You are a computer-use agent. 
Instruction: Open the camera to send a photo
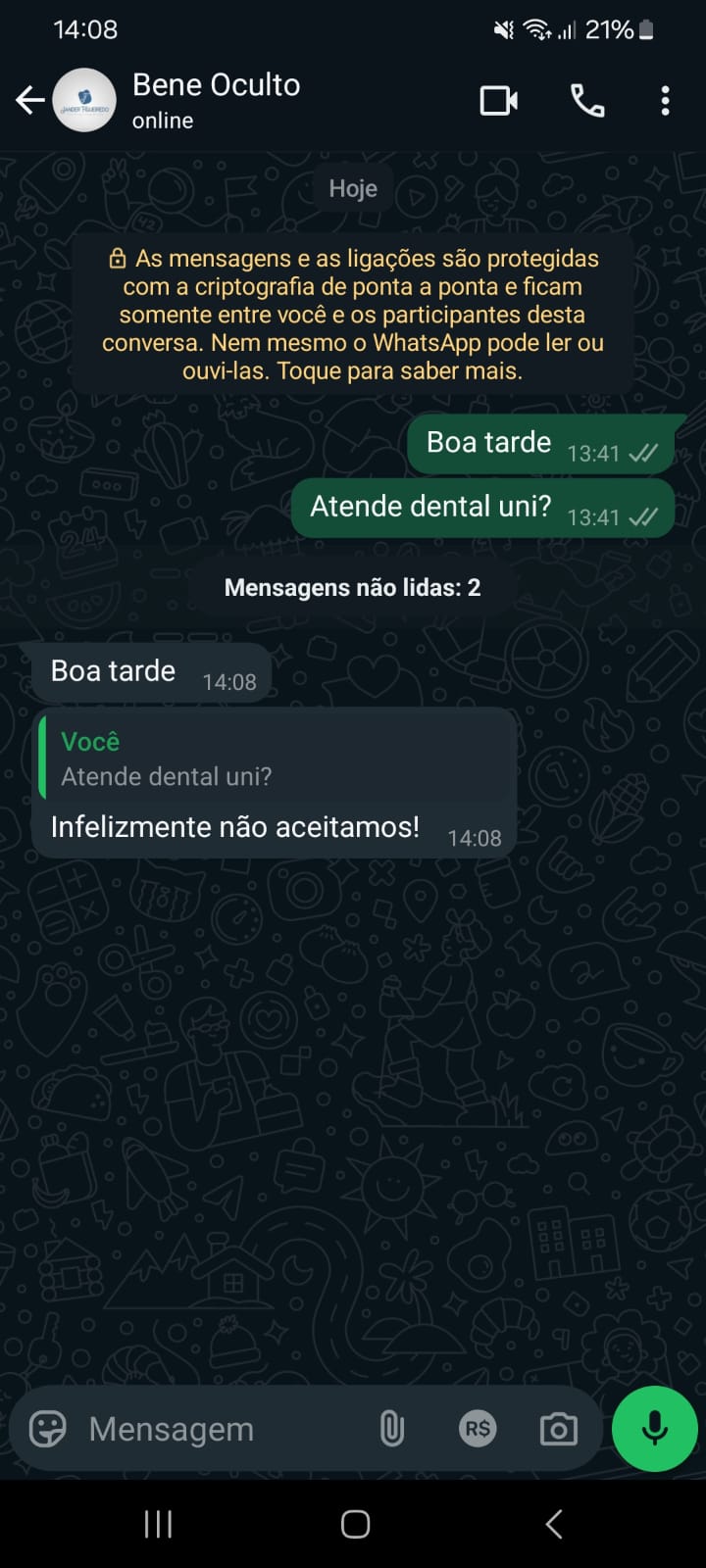[558, 1429]
